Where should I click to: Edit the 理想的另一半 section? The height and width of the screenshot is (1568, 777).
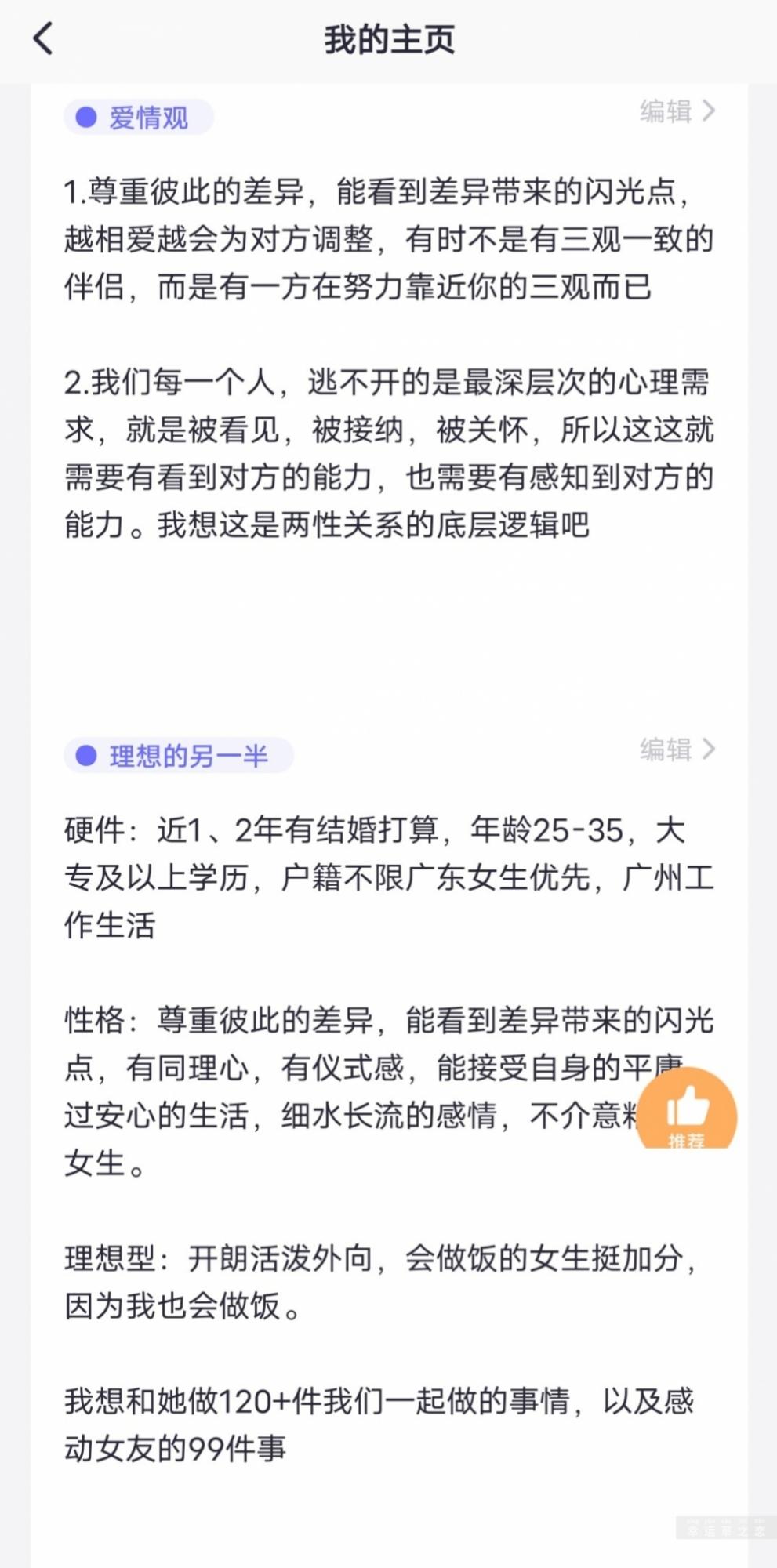point(677,750)
